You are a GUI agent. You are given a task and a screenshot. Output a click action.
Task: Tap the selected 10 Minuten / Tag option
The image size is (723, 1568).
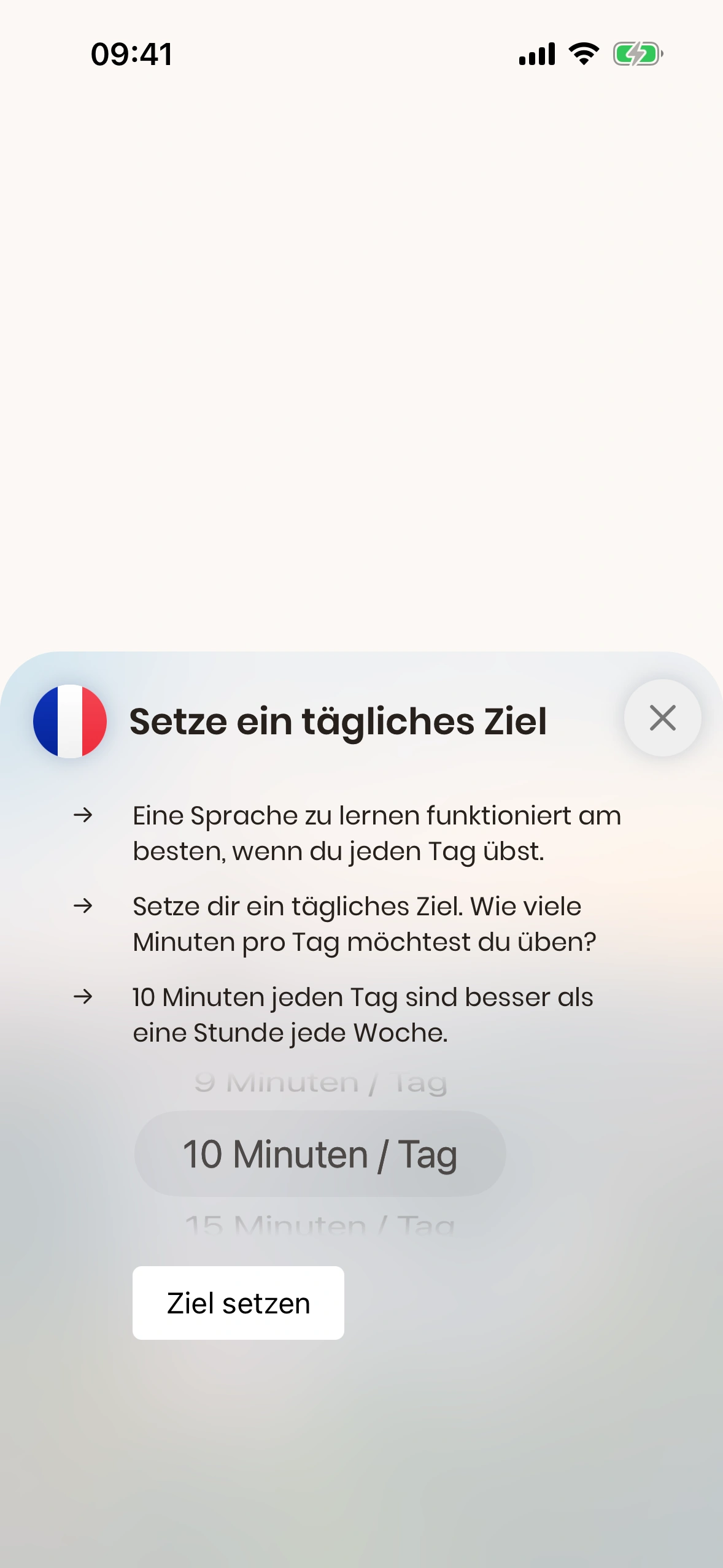click(x=320, y=1154)
